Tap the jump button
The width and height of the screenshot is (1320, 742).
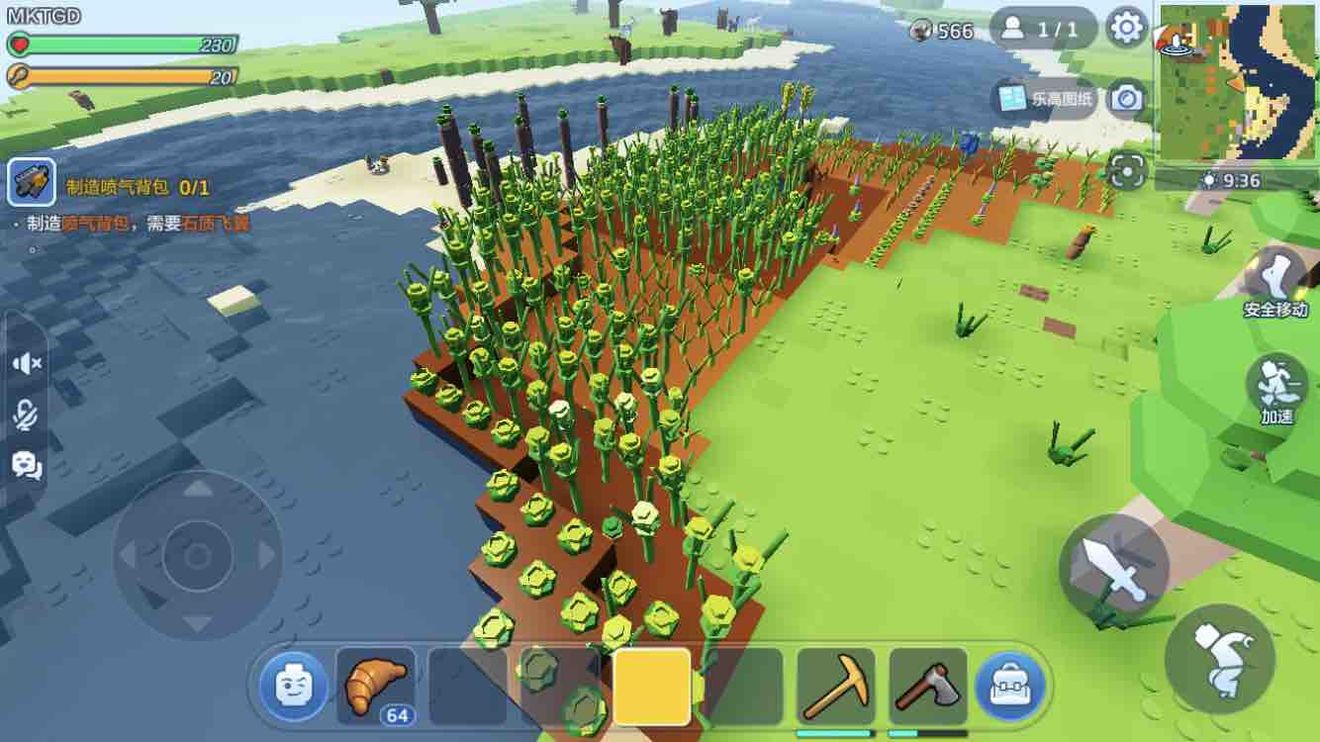[x=1220, y=658]
